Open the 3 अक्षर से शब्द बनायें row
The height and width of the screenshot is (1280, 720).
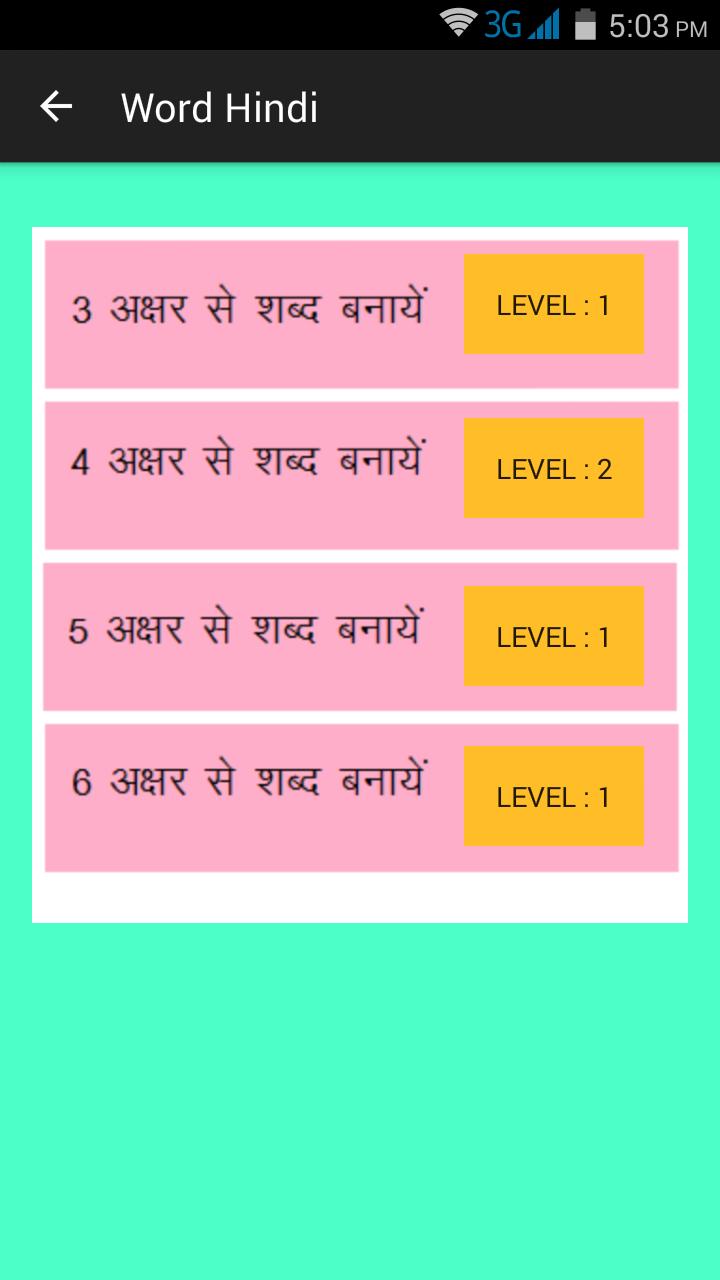pyautogui.click(x=250, y=308)
